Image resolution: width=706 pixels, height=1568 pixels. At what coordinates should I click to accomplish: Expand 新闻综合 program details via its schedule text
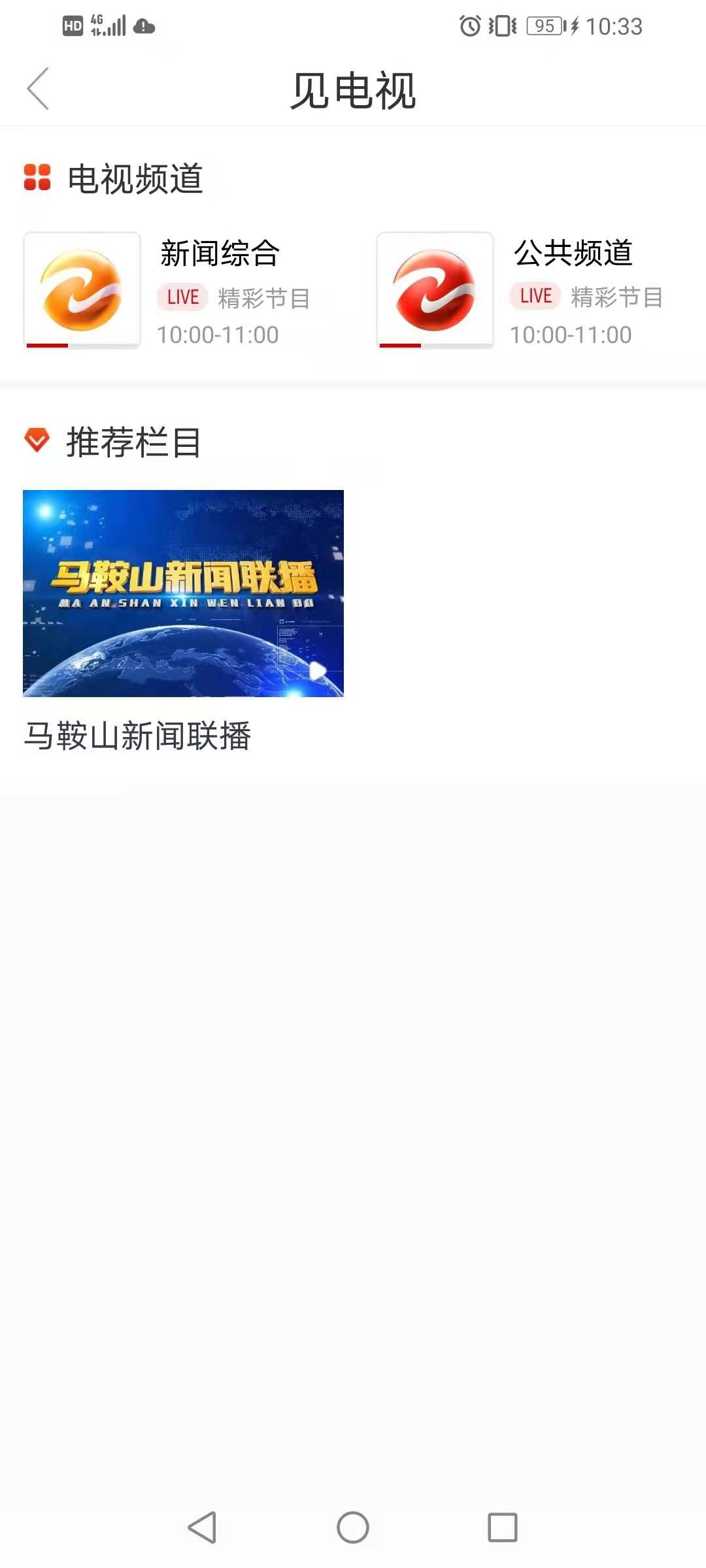pos(218,335)
